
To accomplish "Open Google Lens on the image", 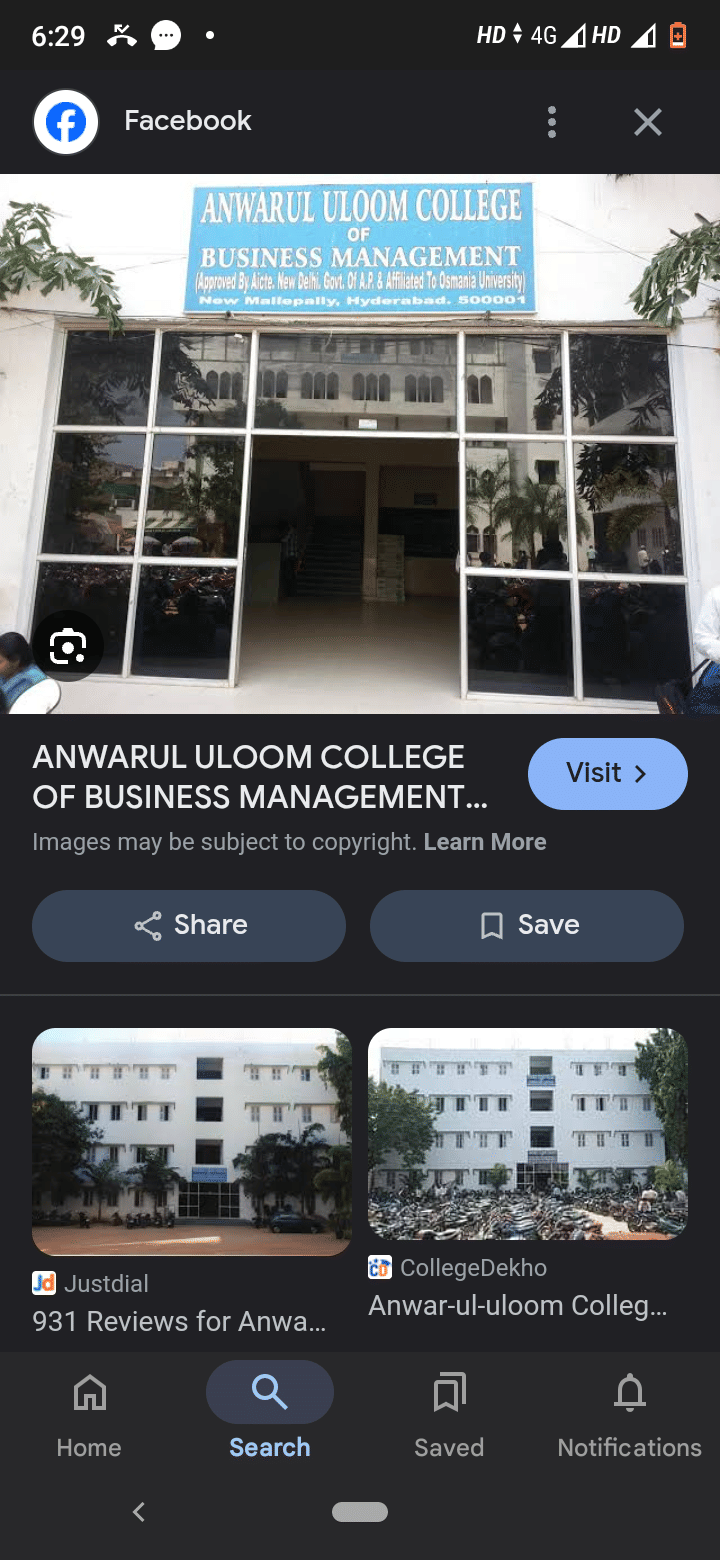I will 67,646.
